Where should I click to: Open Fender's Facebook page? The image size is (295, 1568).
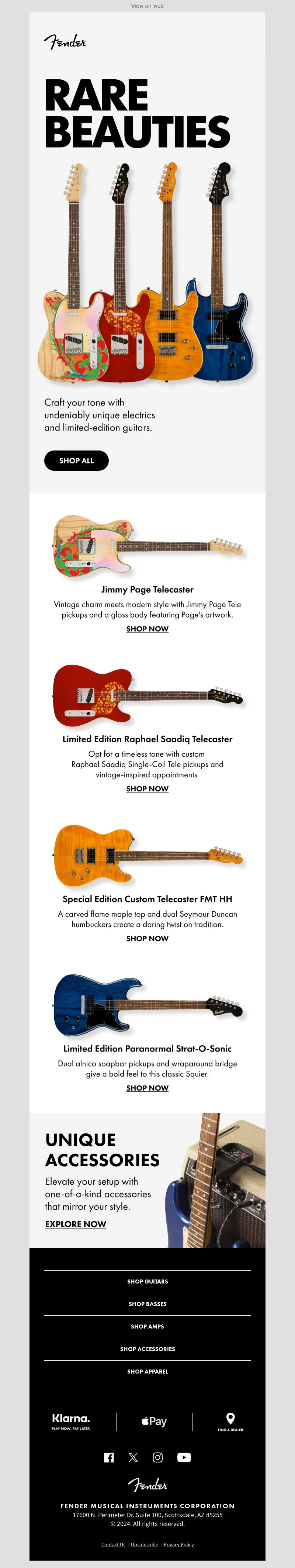pos(109,1457)
